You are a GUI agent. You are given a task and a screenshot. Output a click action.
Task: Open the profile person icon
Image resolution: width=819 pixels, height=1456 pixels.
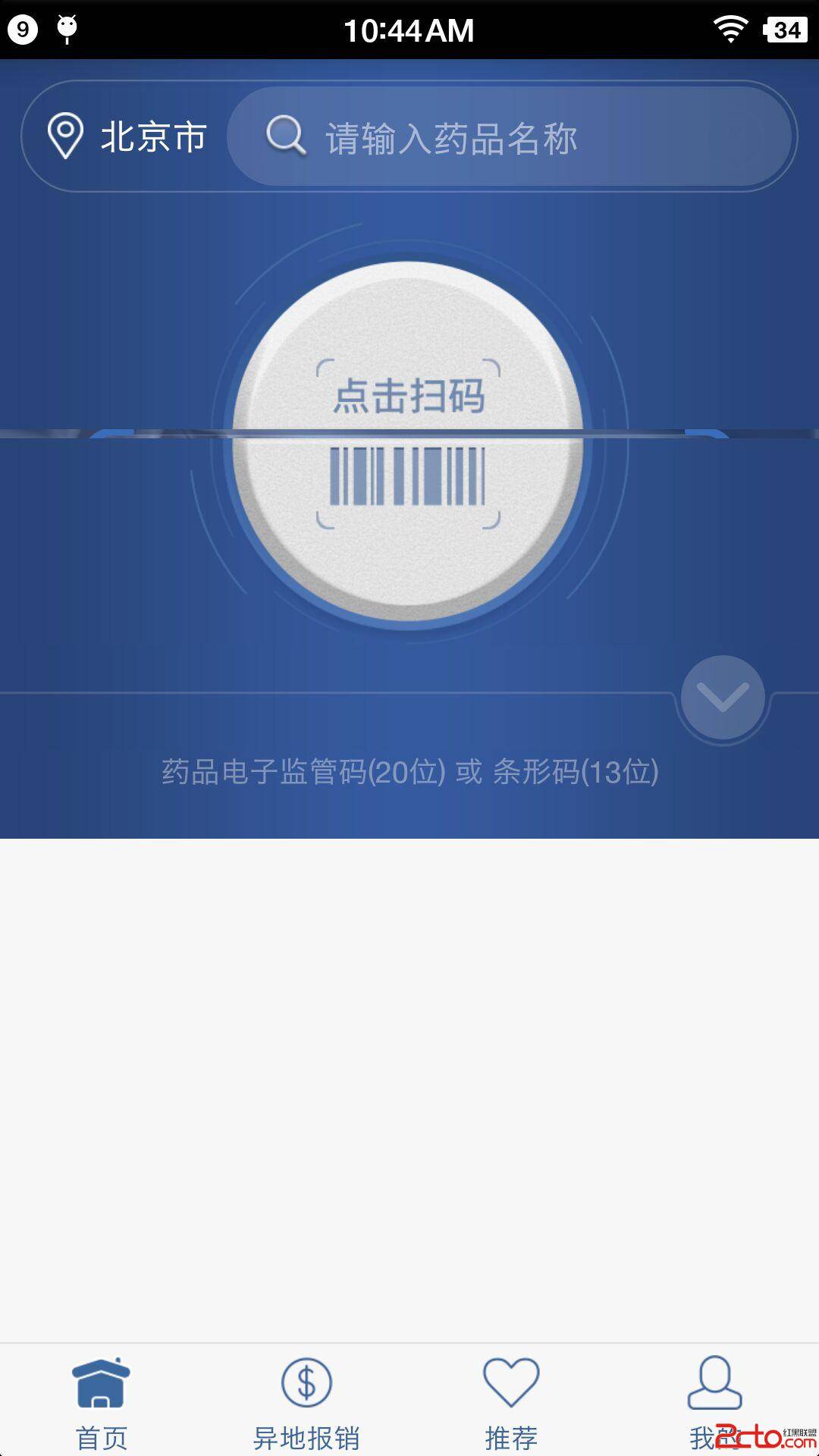point(716,1384)
